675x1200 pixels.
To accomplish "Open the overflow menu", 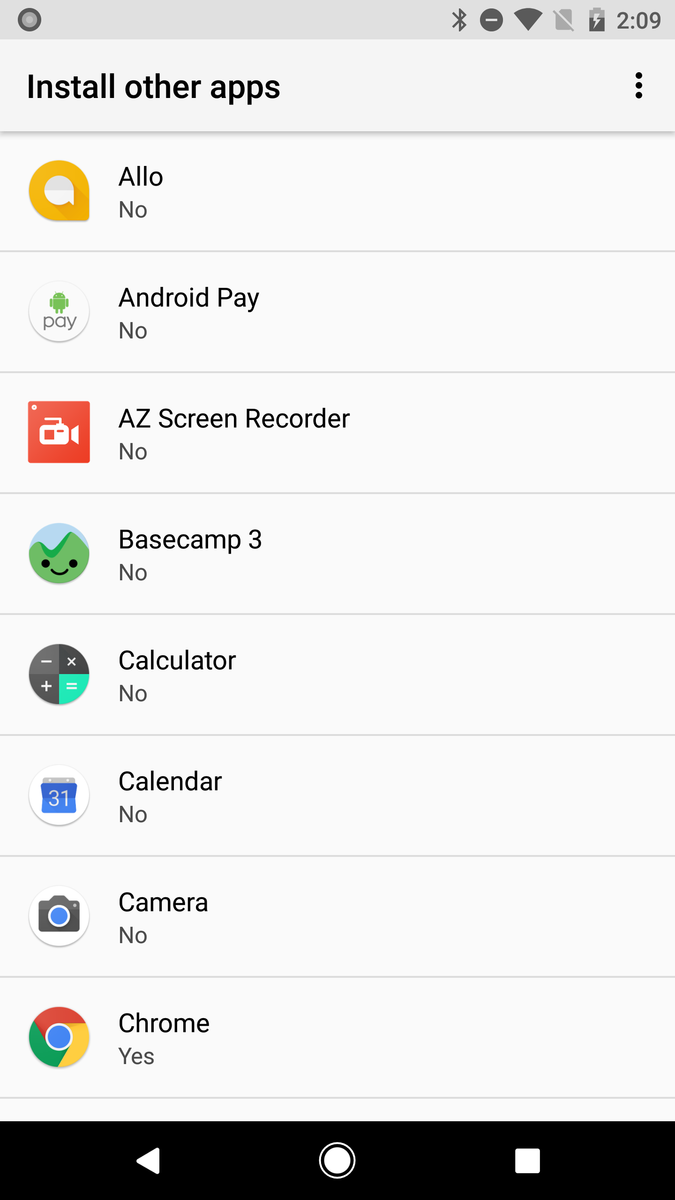I will (x=638, y=86).
